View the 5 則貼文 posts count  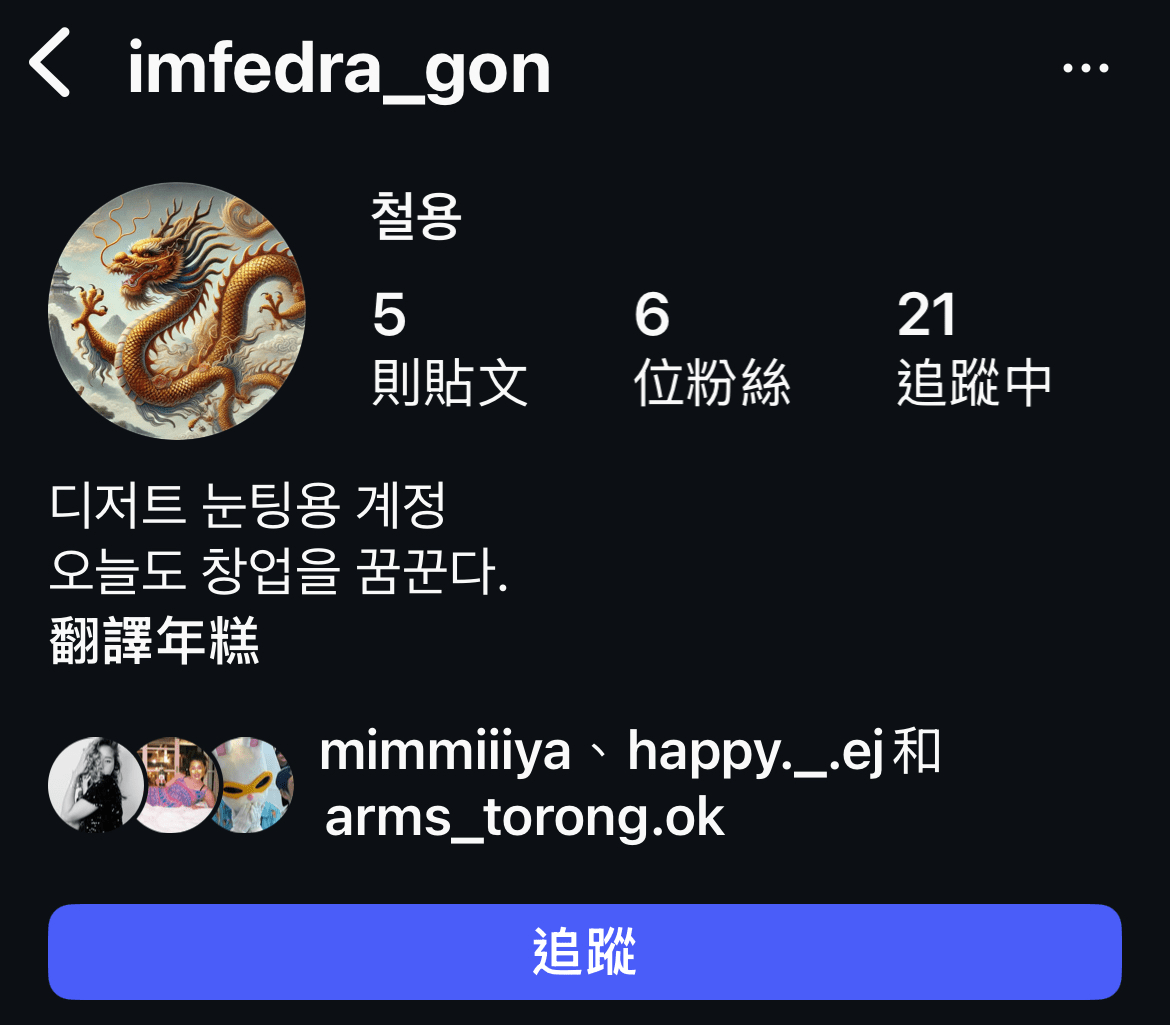449,348
